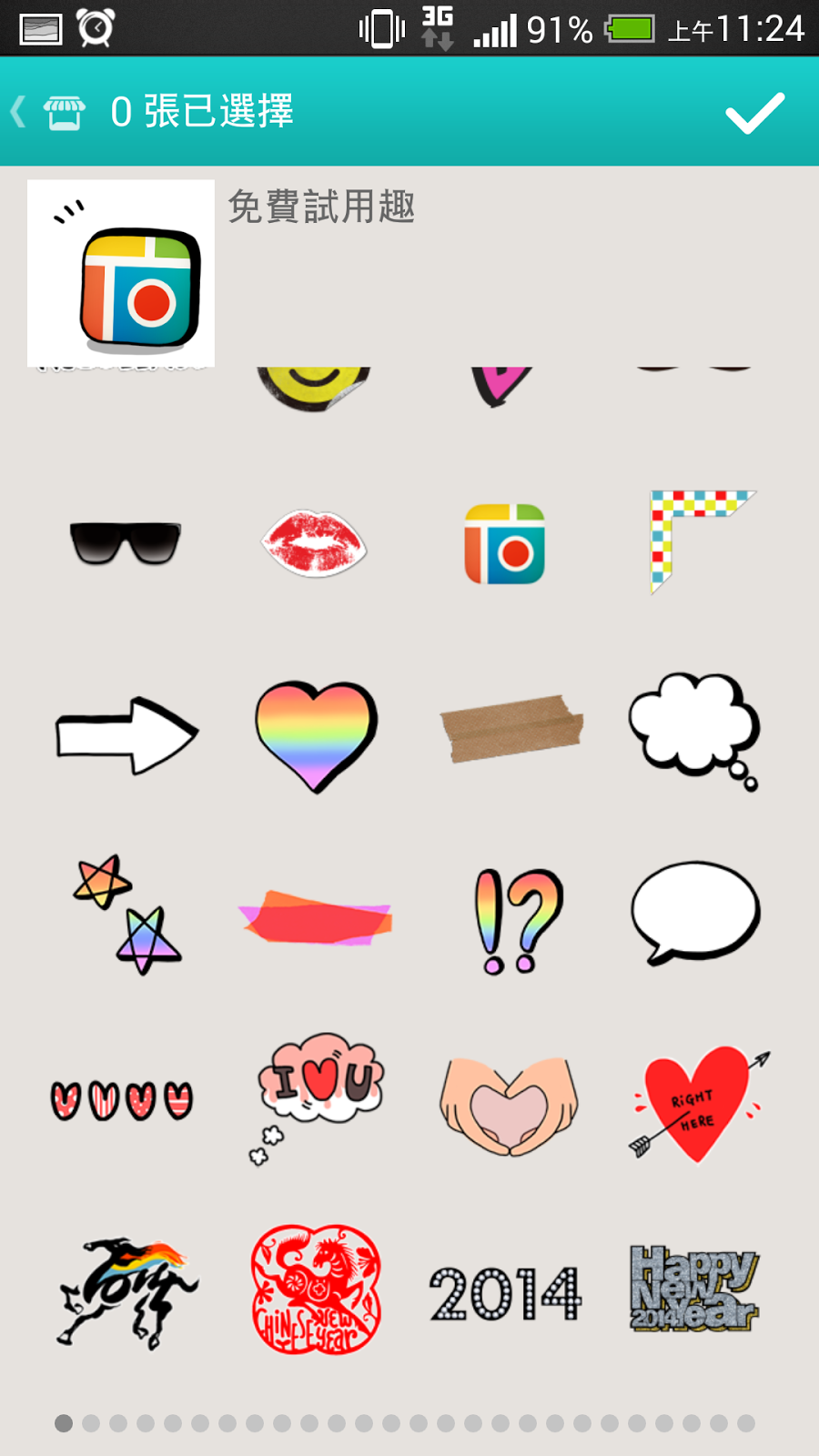Select the Right Here heart sticker

(697, 1103)
